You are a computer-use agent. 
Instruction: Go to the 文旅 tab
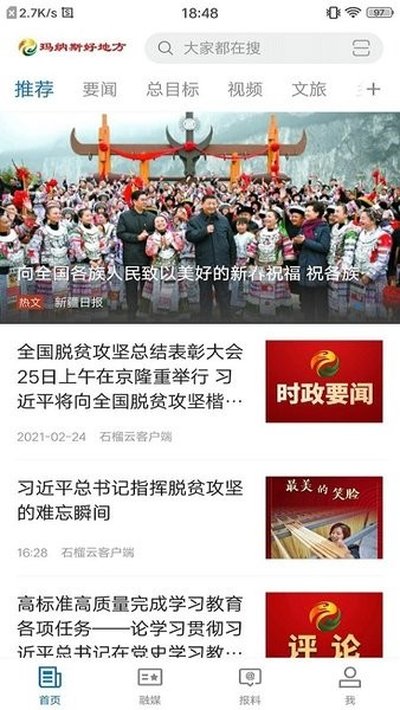coord(309,89)
